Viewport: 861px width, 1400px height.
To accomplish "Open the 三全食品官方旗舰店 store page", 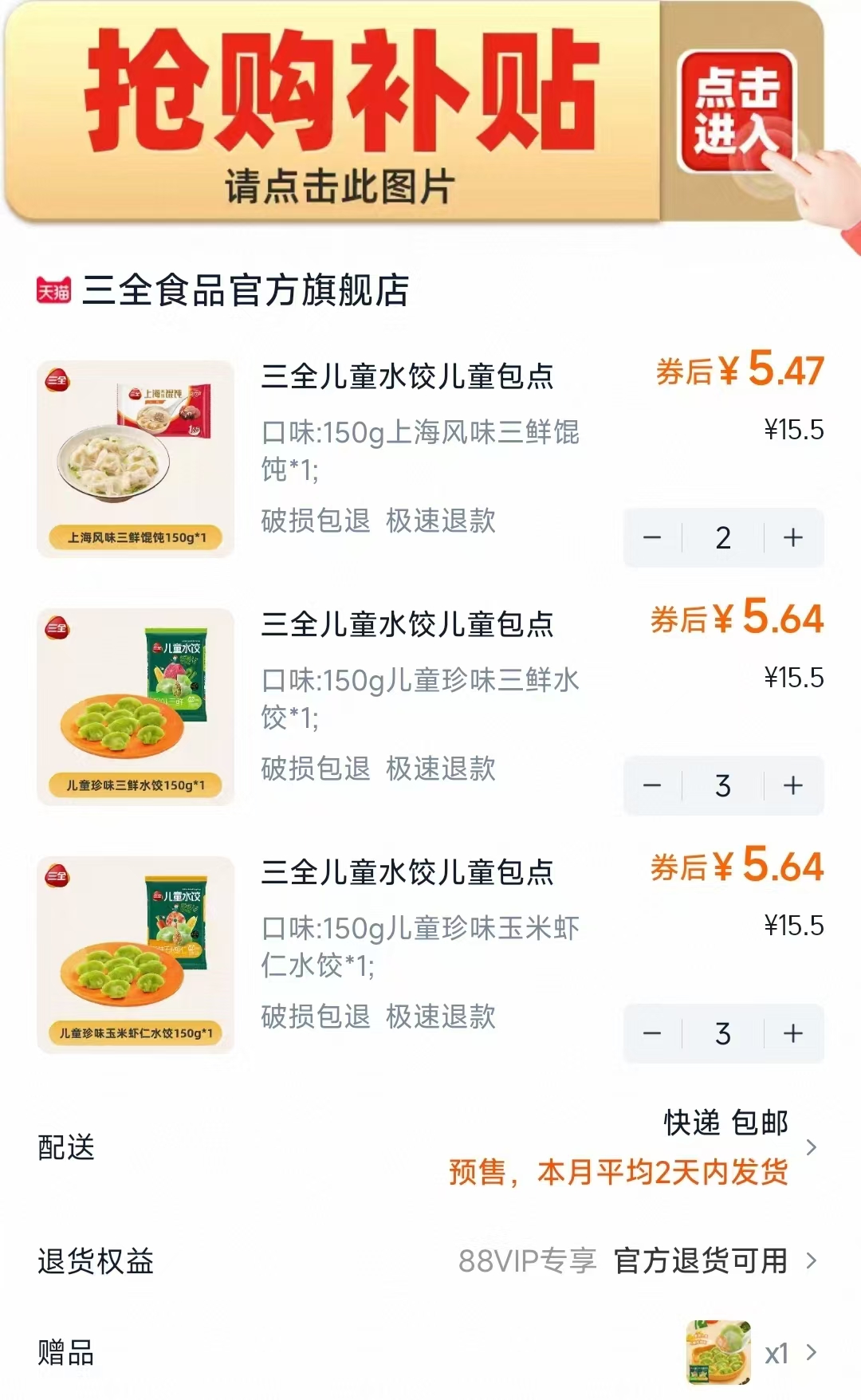I will pos(247,292).
